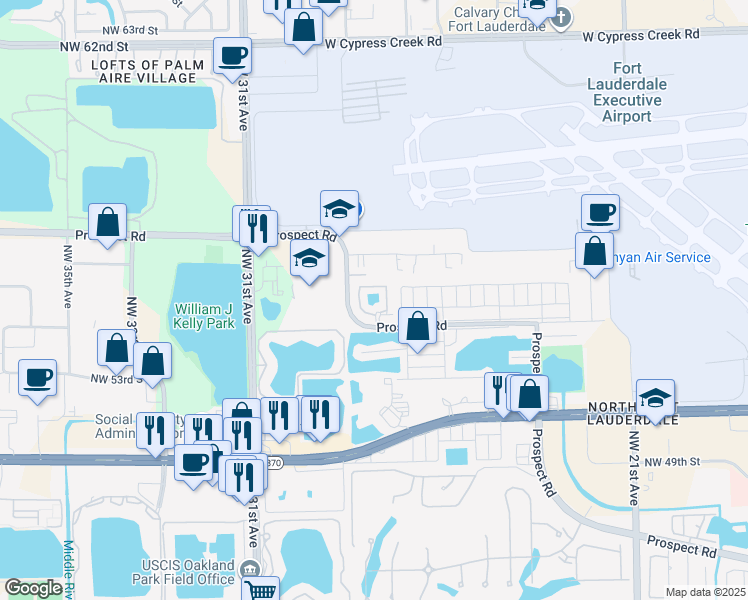Viewport: 748px width, 600px height.
Task: Tap the coffee marker near NW 62nd St
Action: [233, 55]
